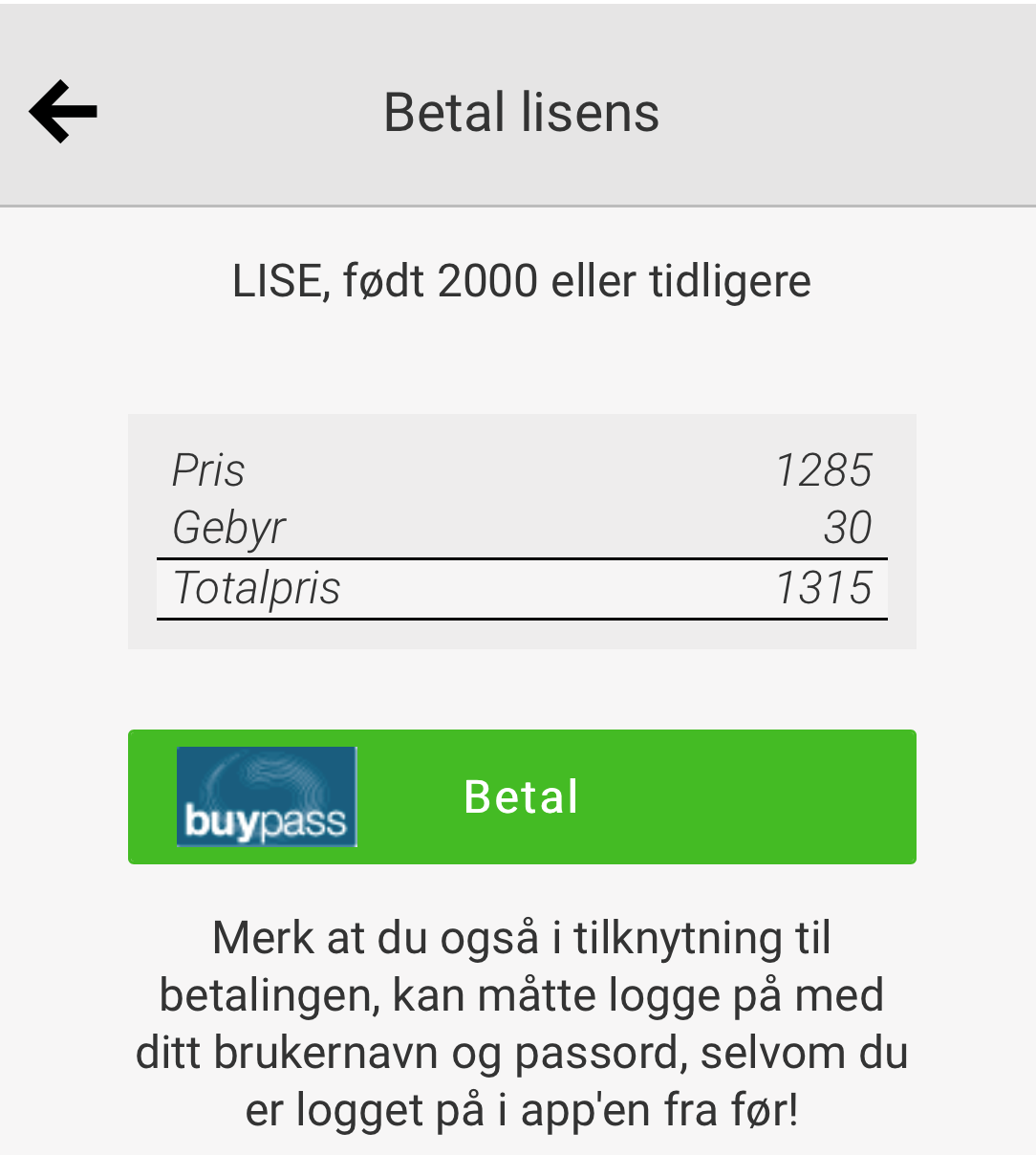Click the Betal button
The height and width of the screenshot is (1155, 1036).
pyautogui.click(x=521, y=796)
